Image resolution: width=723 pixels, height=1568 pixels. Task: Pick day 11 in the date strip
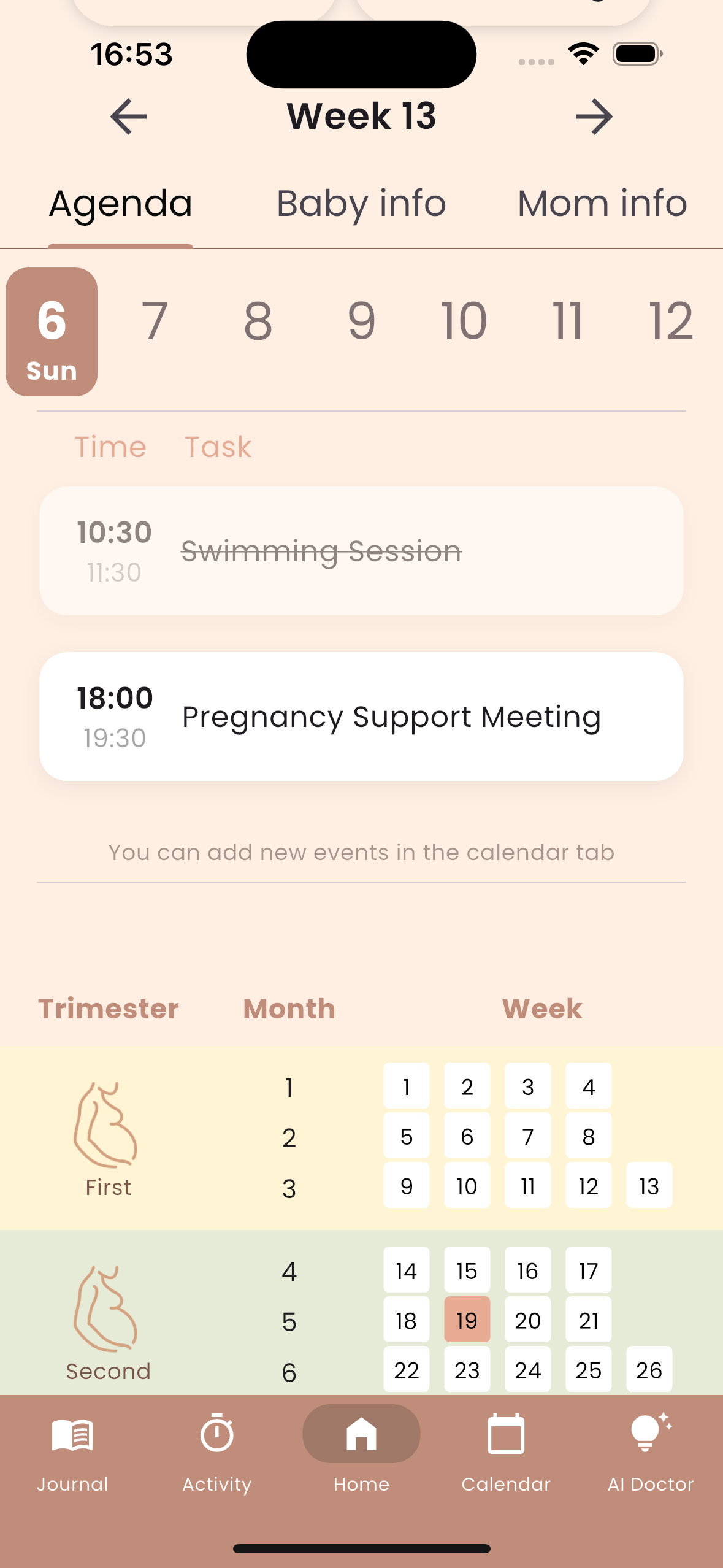567,321
